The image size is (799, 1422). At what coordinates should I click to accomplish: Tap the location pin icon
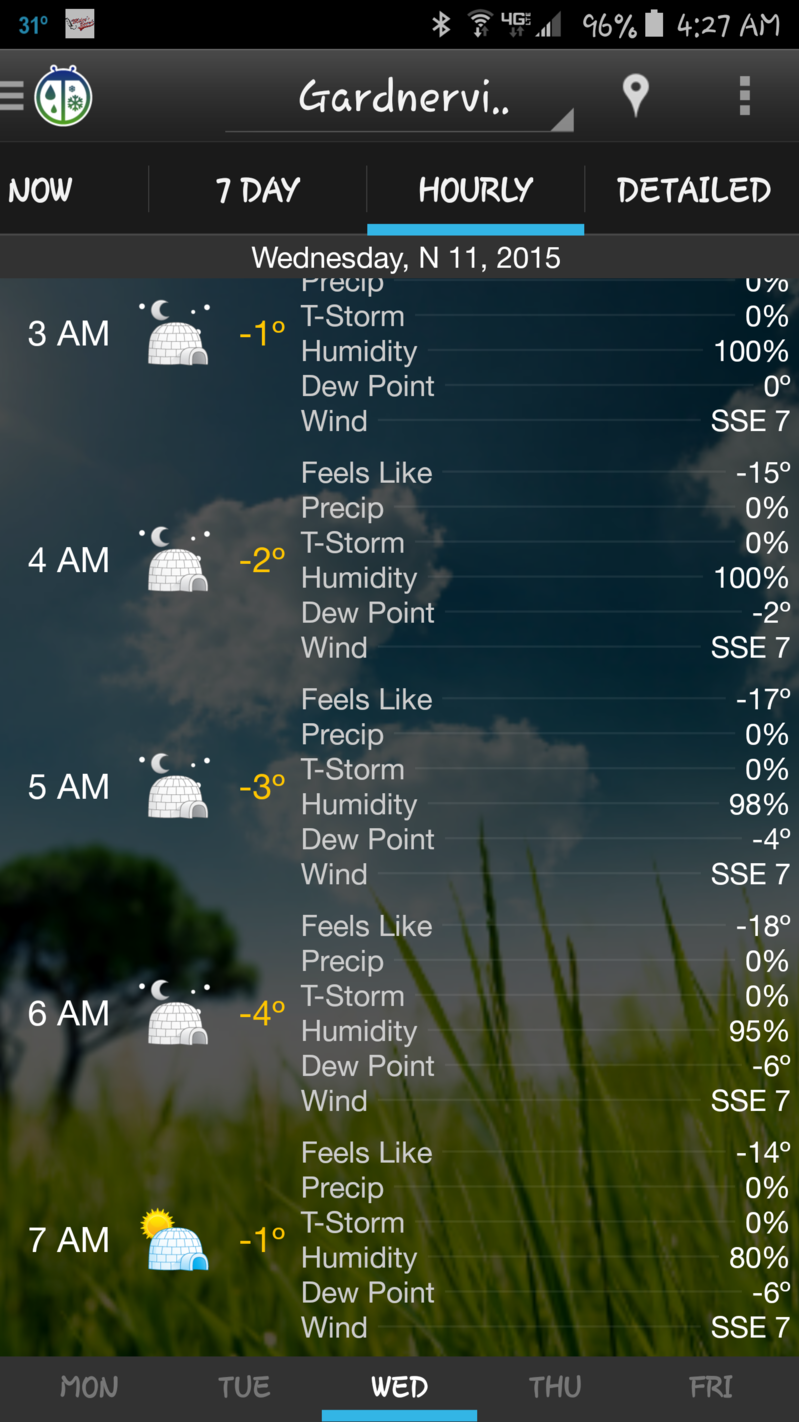(636, 95)
